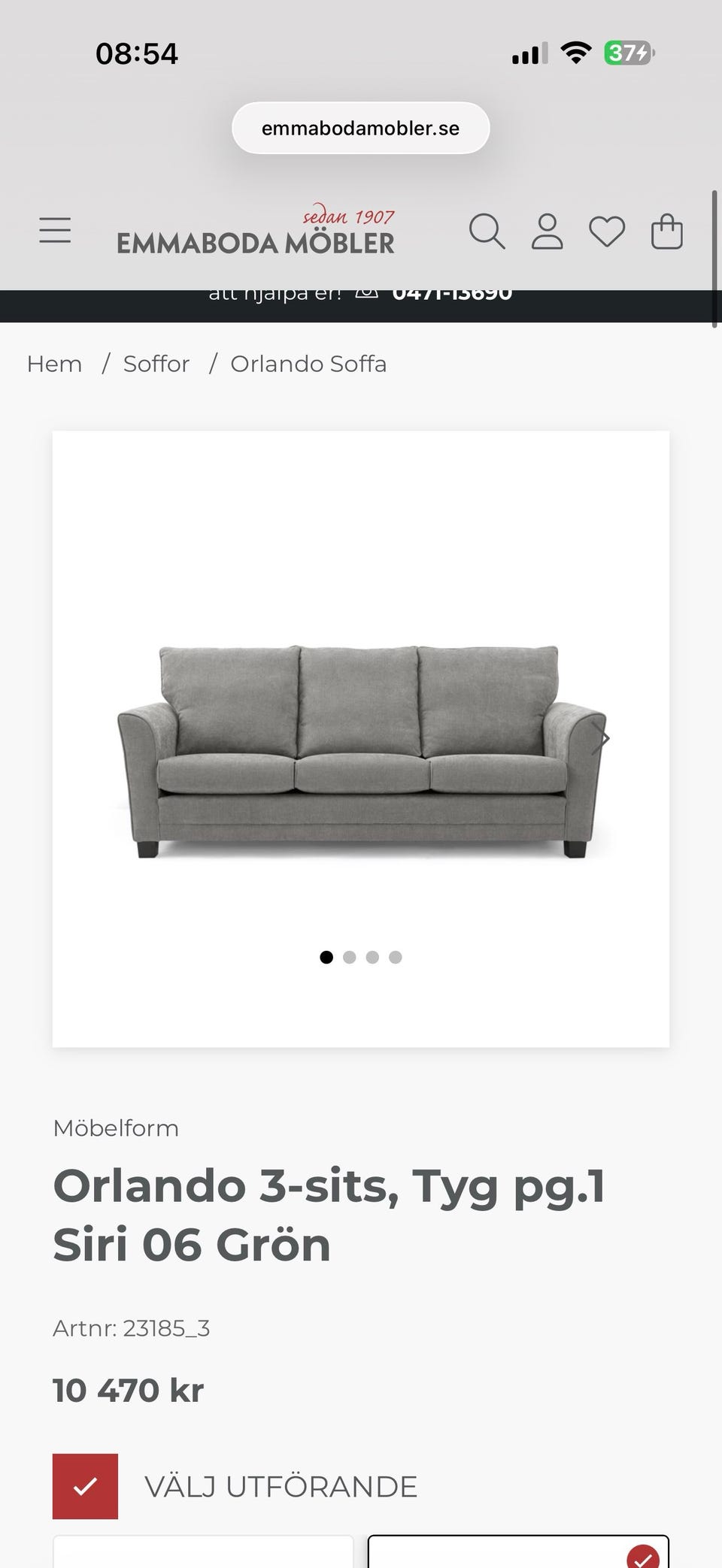Jump to the second image dot
This screenshot has height=1568, width=722.
click(350, 957)
